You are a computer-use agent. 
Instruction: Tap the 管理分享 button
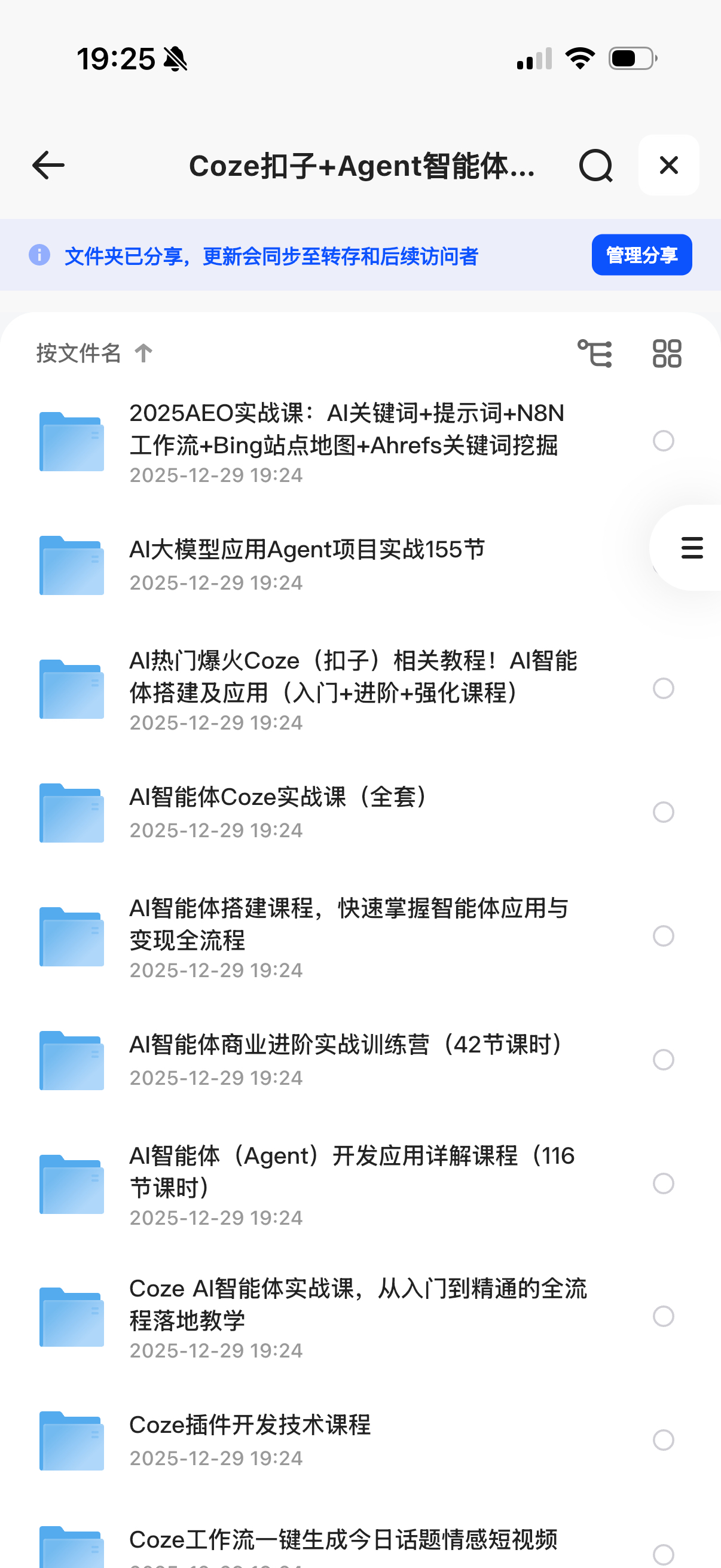[x=641, y=255]
